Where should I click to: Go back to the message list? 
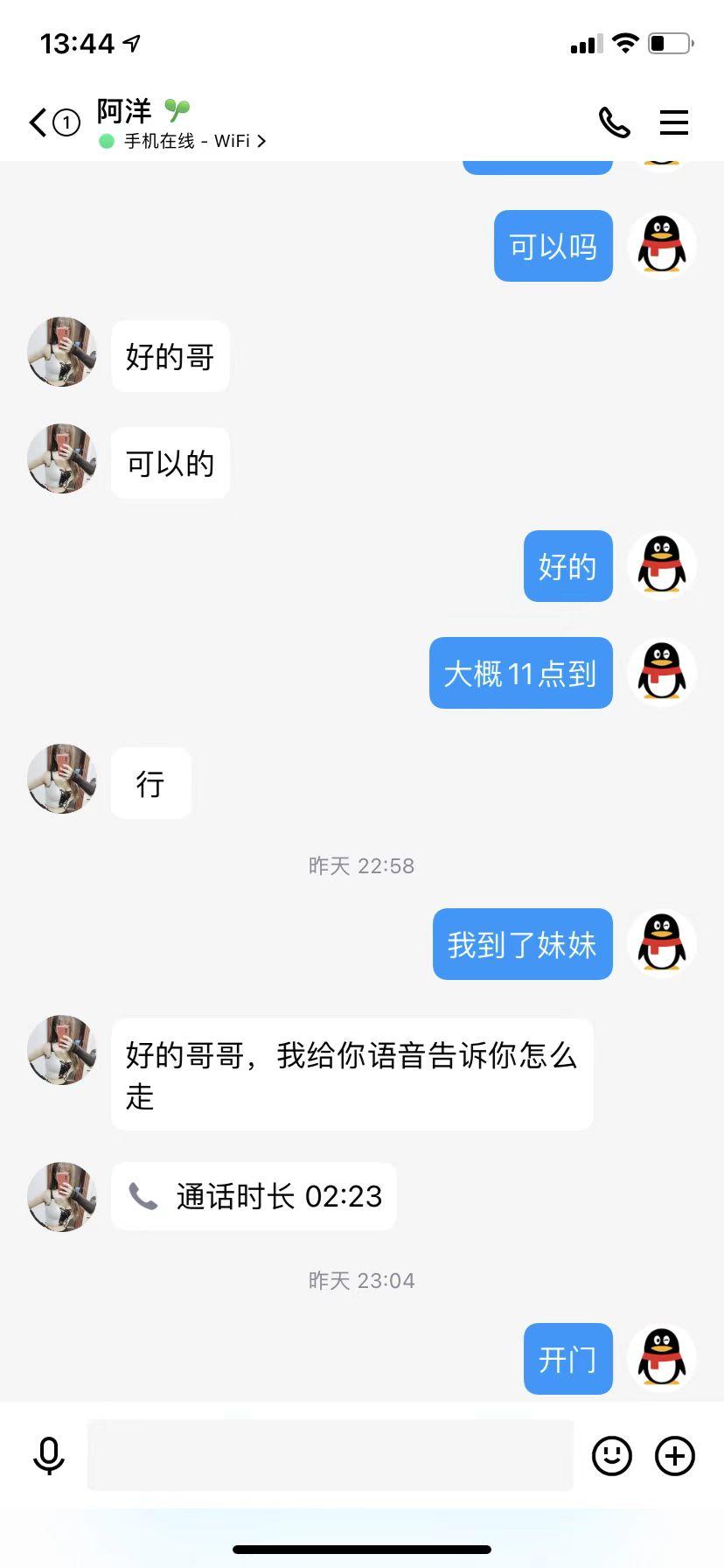click(39, 122)
